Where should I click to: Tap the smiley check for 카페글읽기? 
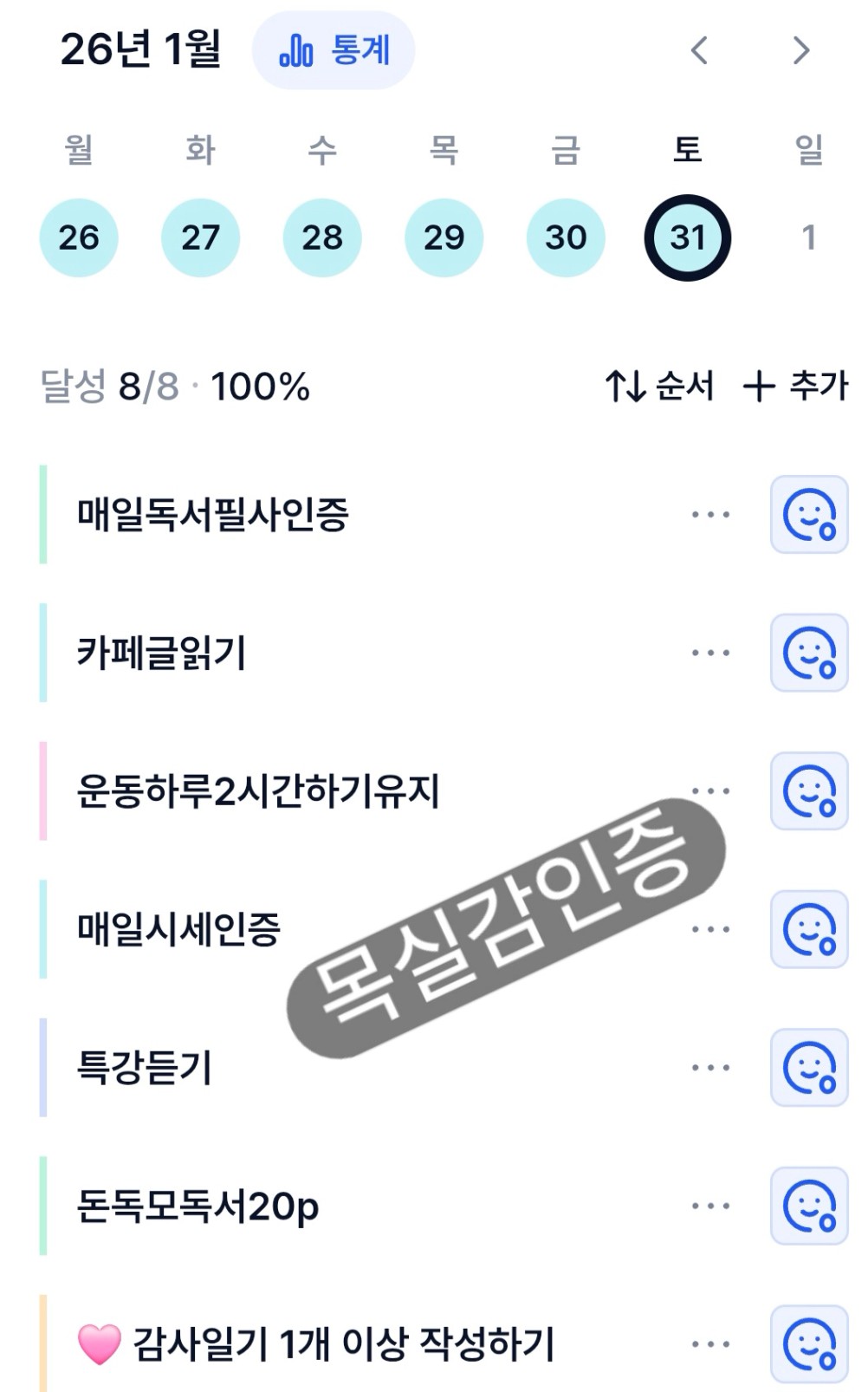coord(809,653)
